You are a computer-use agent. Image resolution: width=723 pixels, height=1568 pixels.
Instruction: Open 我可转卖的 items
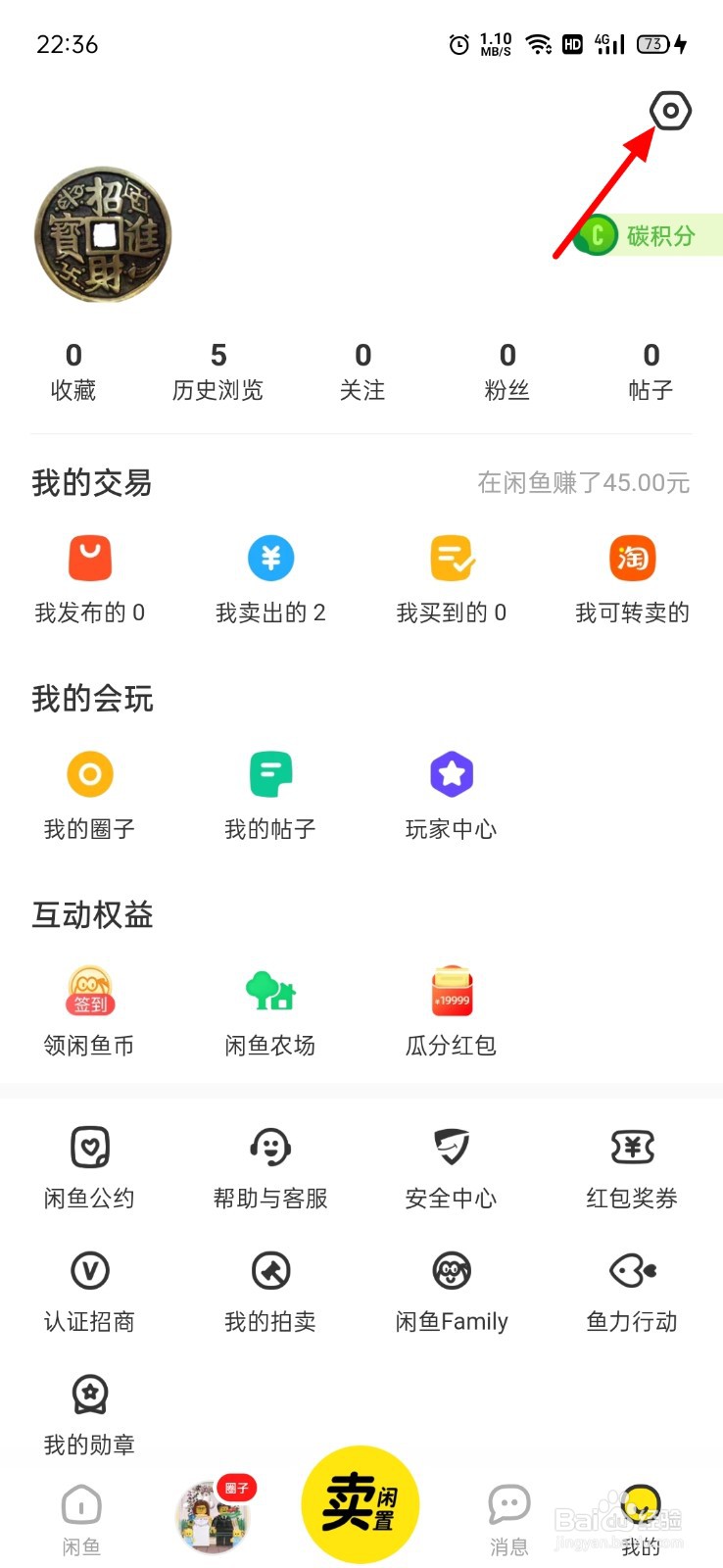[632, 580]
